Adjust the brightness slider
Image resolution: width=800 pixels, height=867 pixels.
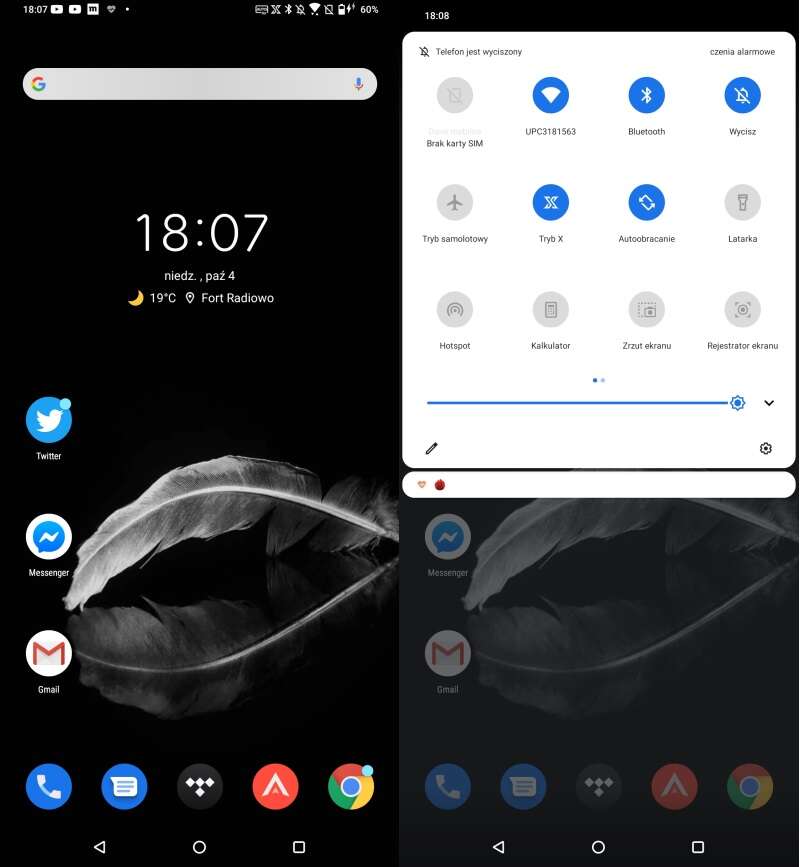(580, 403)
